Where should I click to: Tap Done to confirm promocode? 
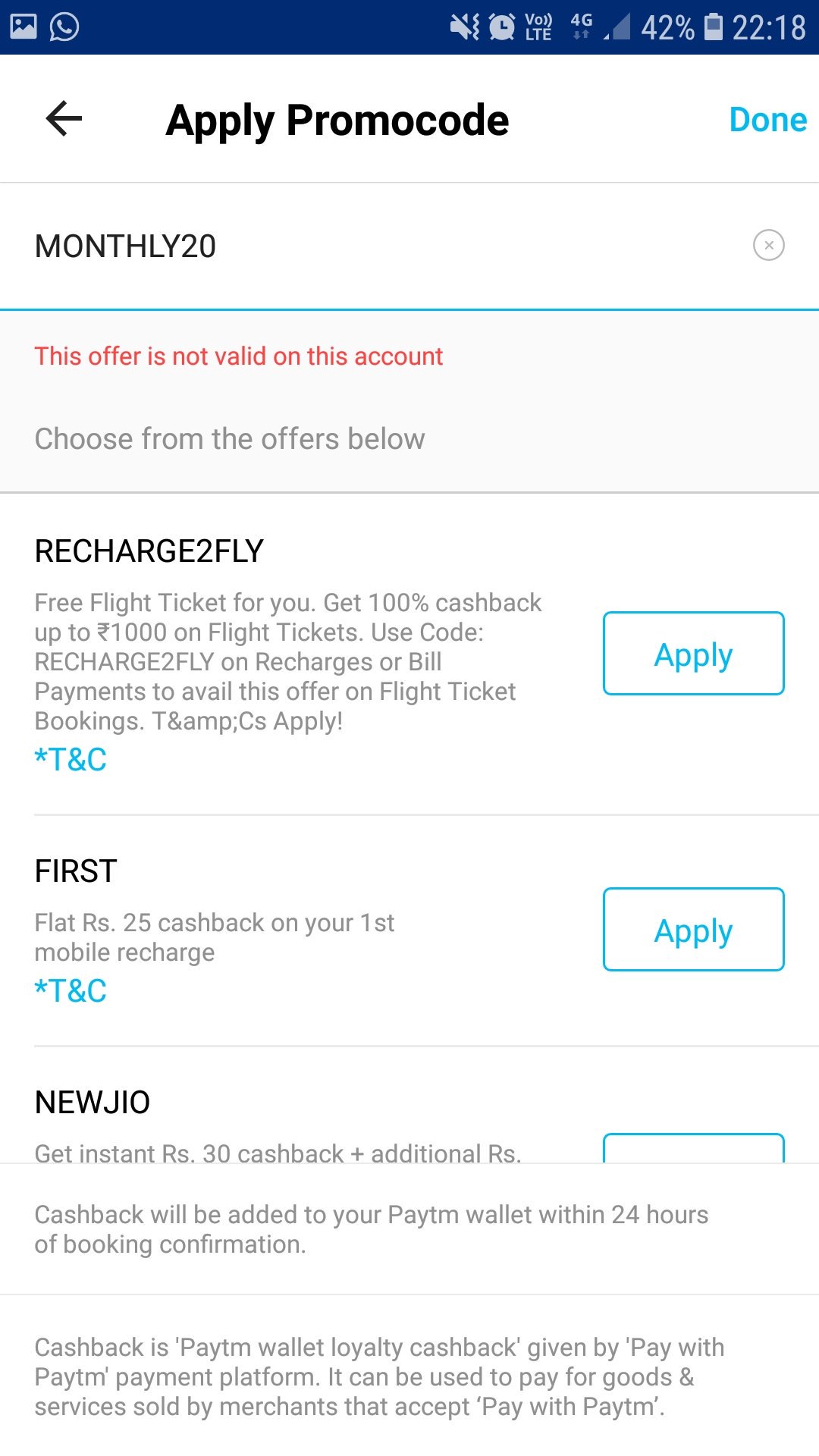pyautogui.click(x=767, y=120)
